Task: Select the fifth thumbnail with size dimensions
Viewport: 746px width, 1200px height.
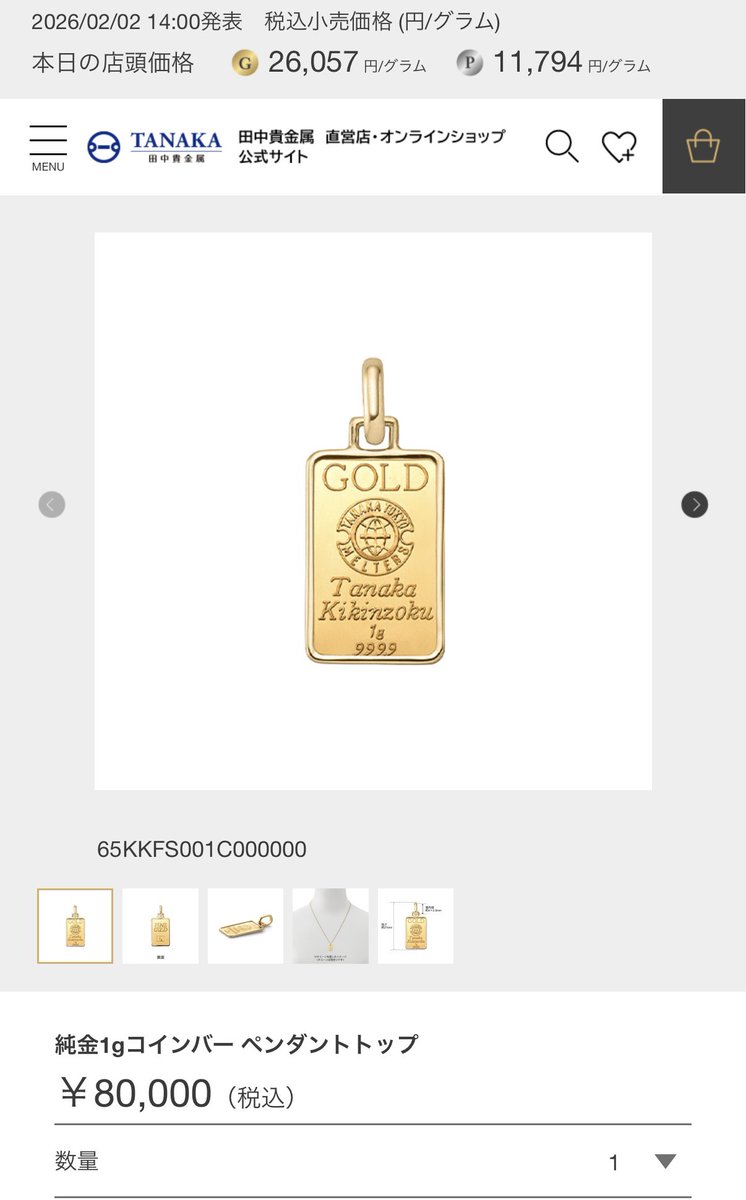Action: (x=415, y=926)
